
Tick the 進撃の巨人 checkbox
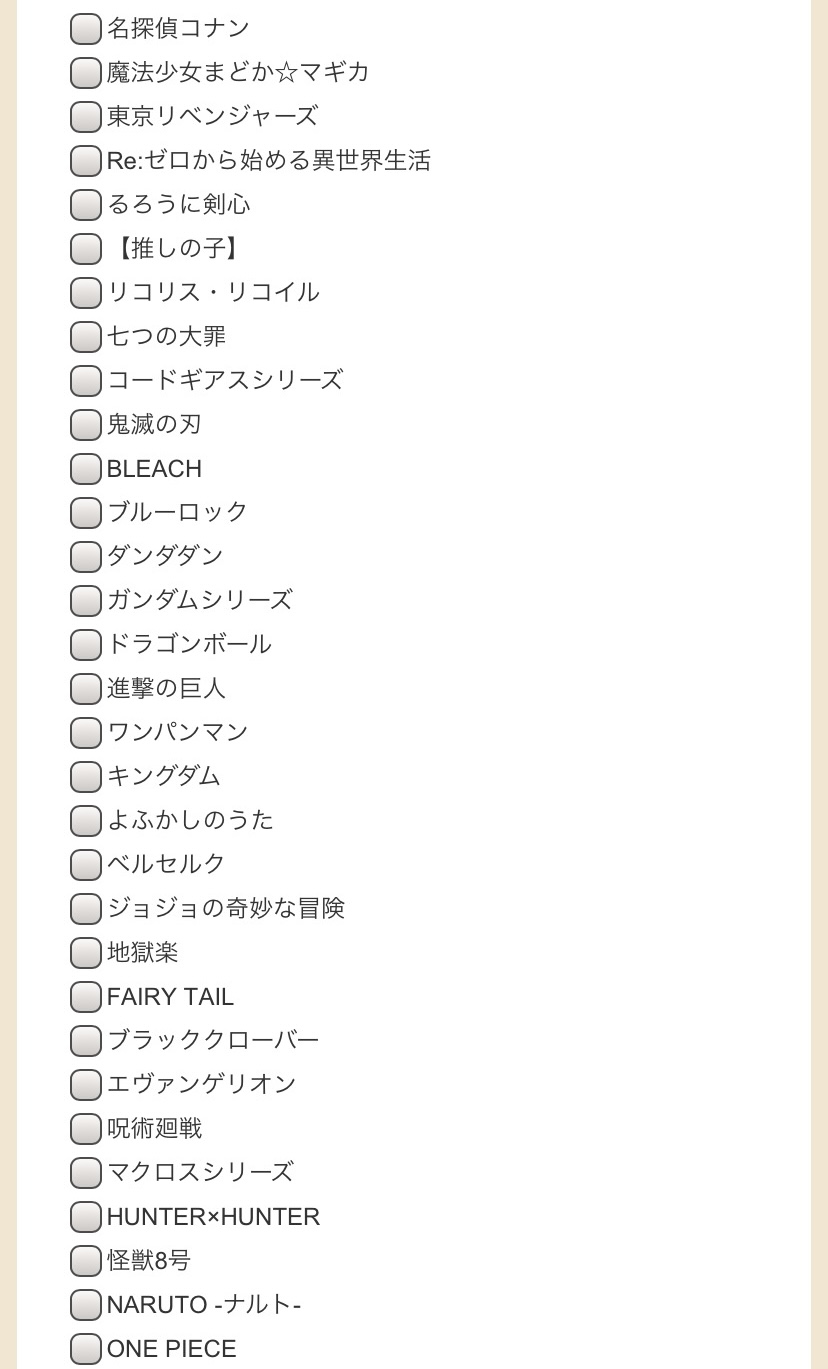(86, 689)
